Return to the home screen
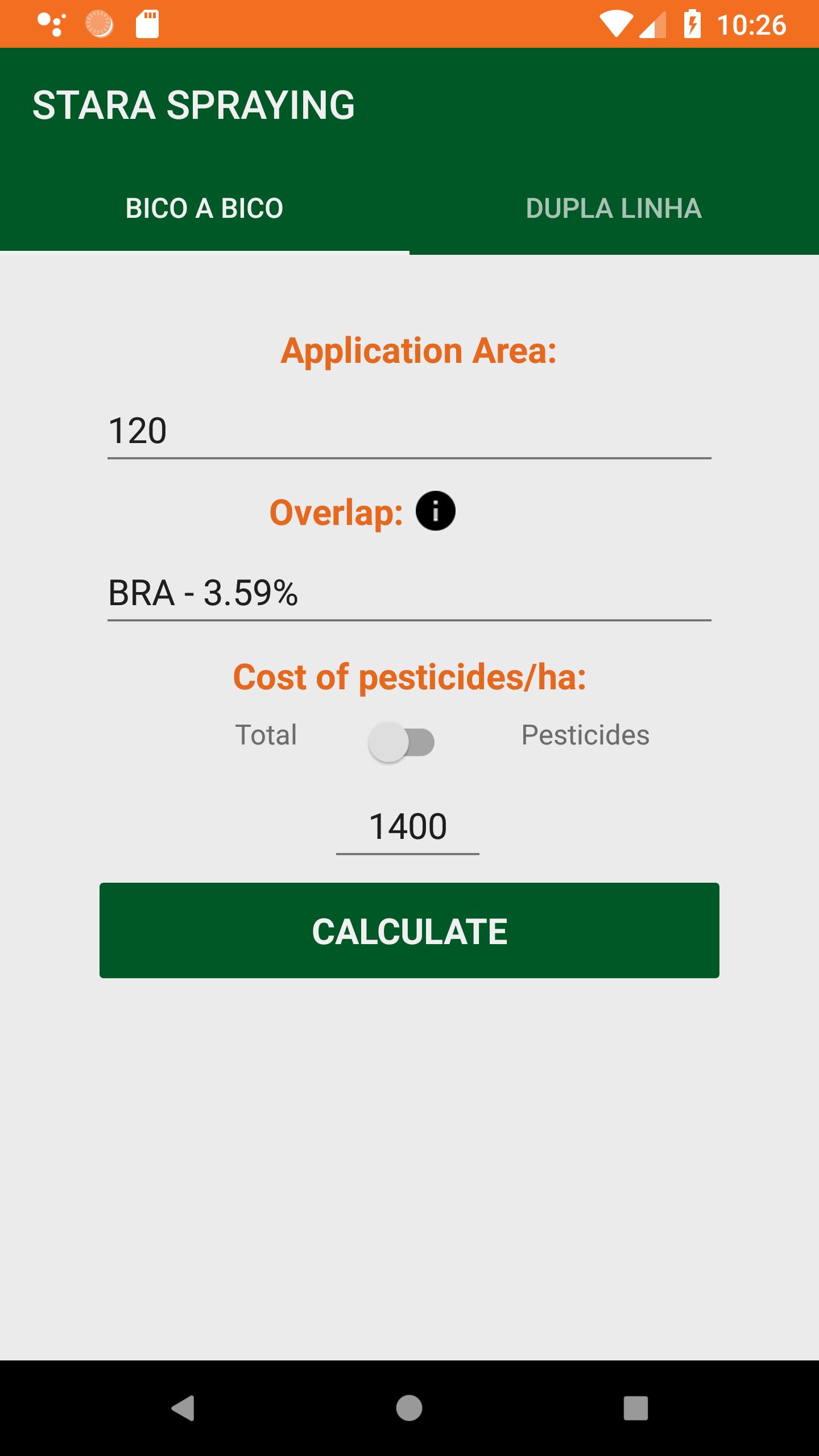The image size is (819, 1456). [409, 1408]
